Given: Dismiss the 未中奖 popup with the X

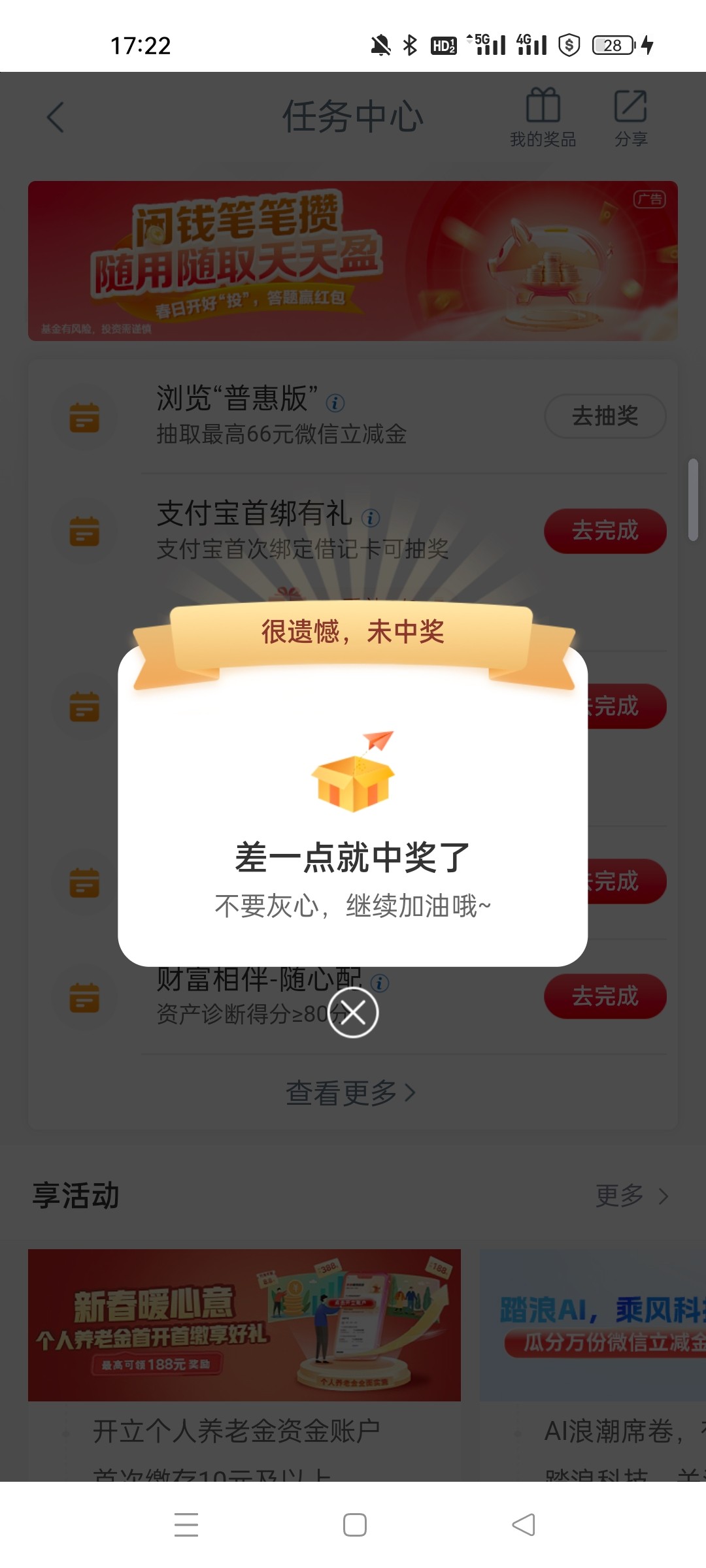Looking at the screenshot, I should (353, 1013).
